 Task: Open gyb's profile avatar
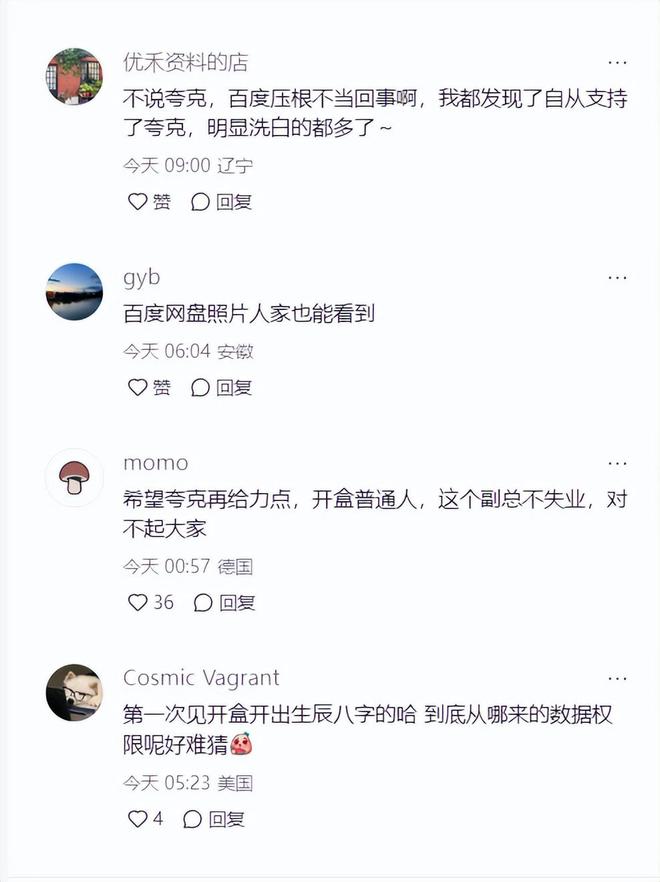74,292
